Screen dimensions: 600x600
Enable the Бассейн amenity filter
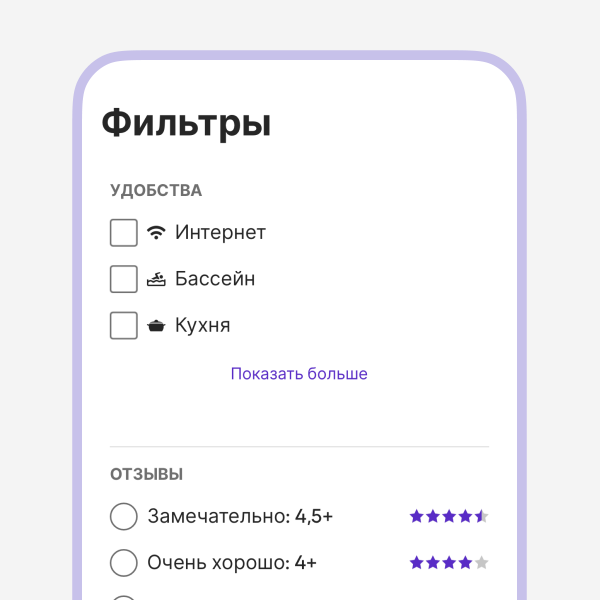point(124,279)
